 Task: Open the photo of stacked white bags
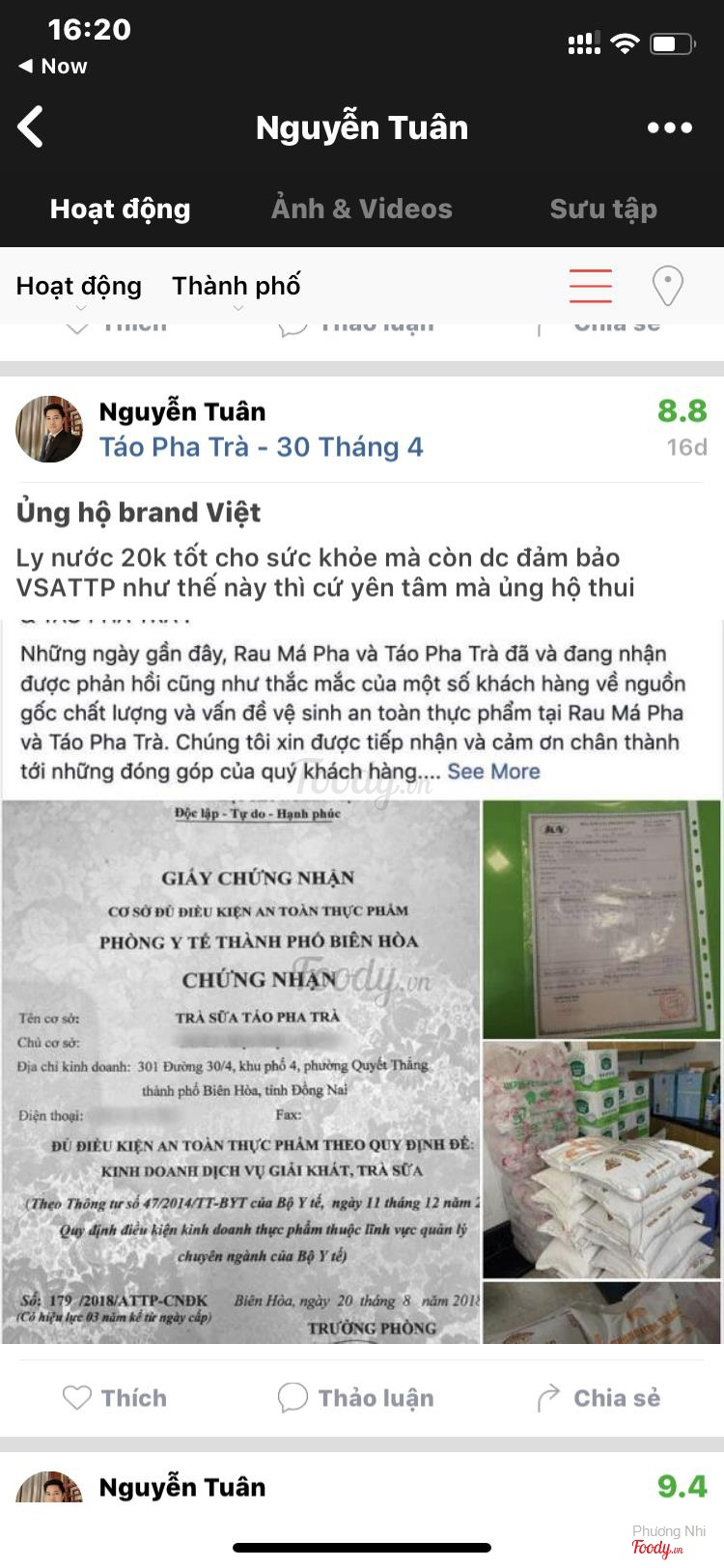click(600, 1159)
